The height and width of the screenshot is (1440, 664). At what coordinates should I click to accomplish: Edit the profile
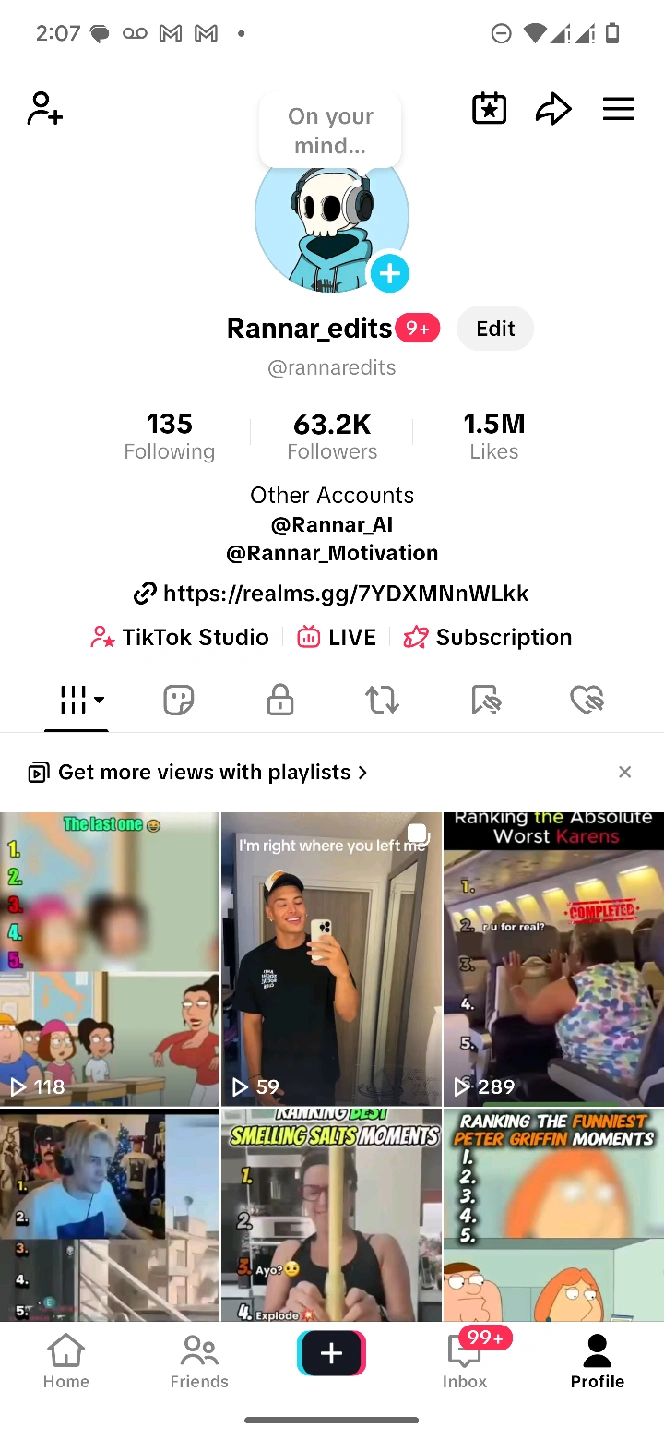point(495,329)
